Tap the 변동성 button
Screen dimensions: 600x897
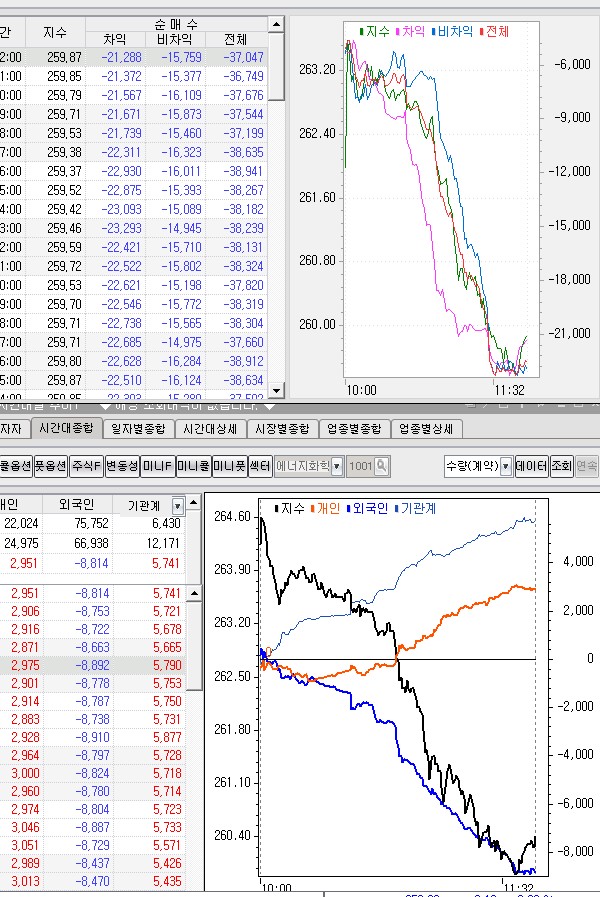pyautogui.click(x=122, y=466)
